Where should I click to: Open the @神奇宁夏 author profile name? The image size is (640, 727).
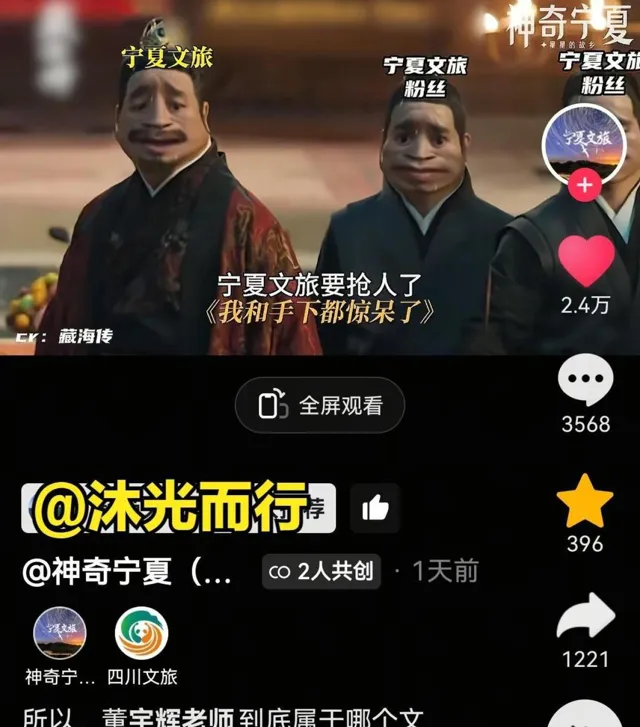coord(127,571)
